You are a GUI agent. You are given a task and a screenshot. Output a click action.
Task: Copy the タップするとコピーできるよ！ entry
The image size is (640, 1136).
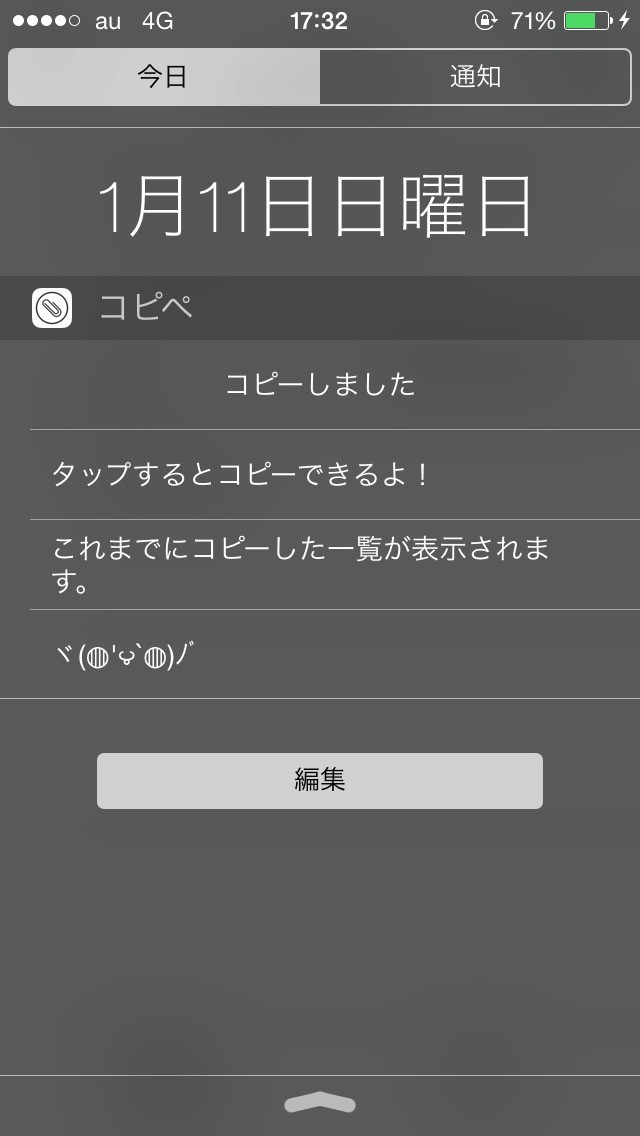(320, 475)
